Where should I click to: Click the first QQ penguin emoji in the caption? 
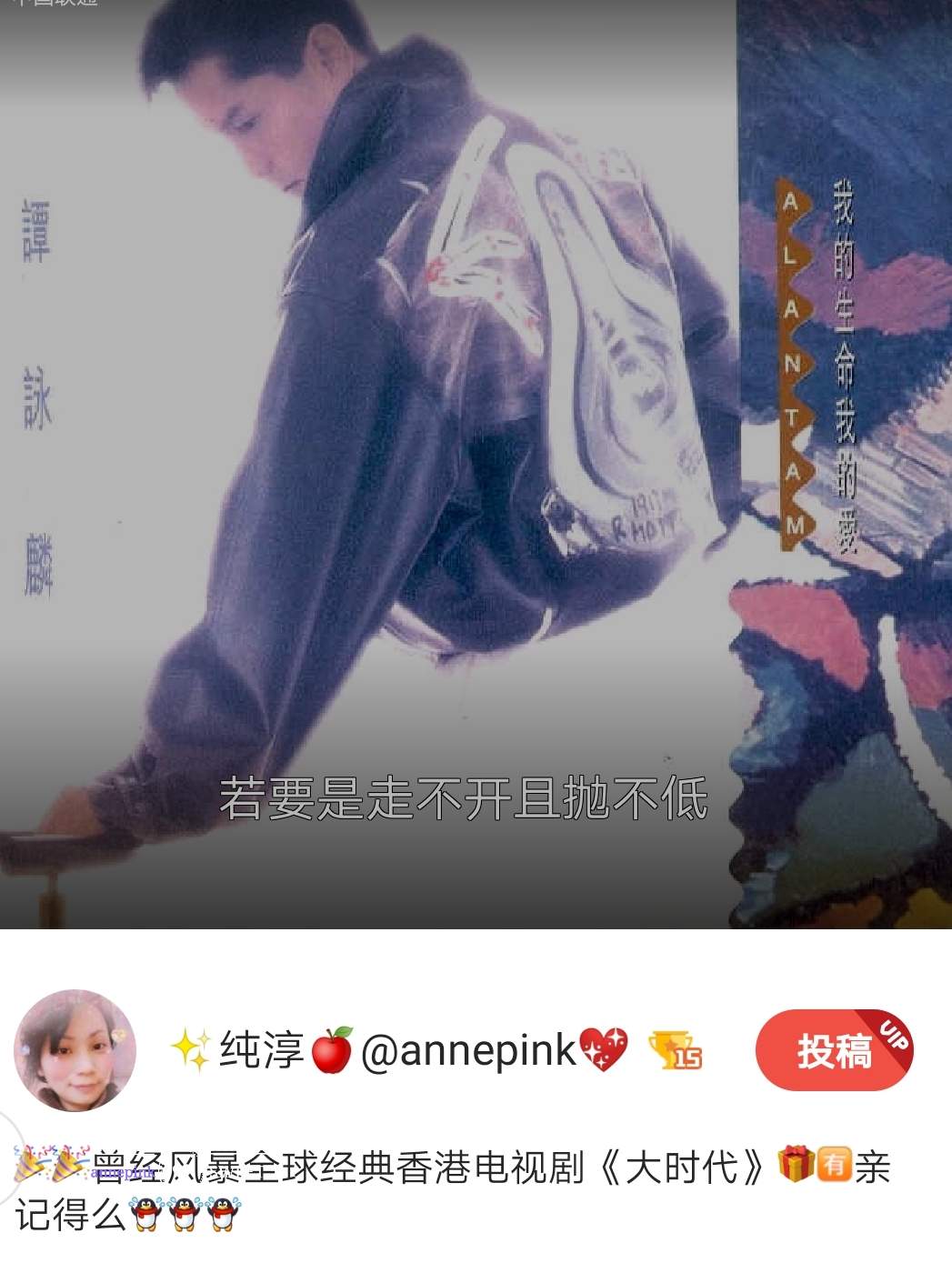click(144, 1214)
